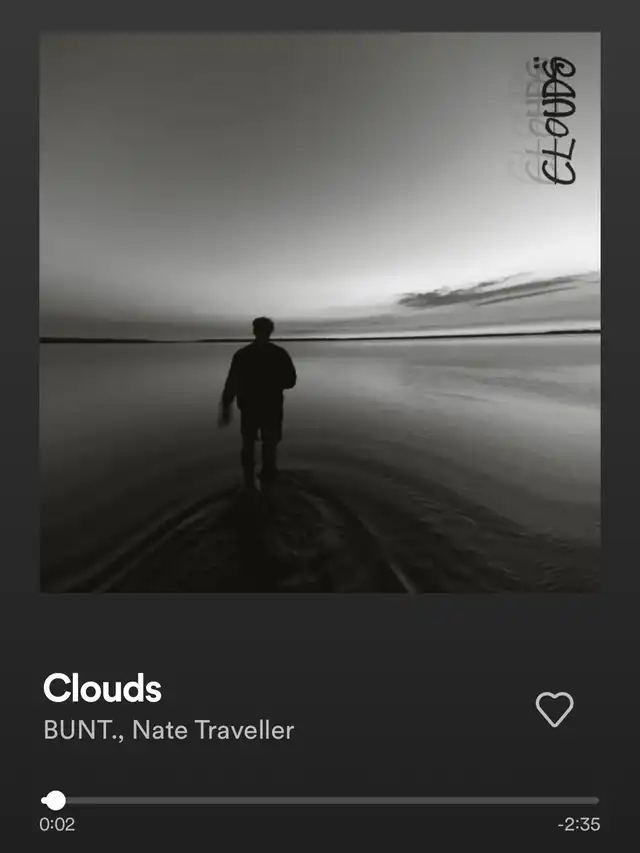Tap the Clouds album artwork

[x=320, y=312]
